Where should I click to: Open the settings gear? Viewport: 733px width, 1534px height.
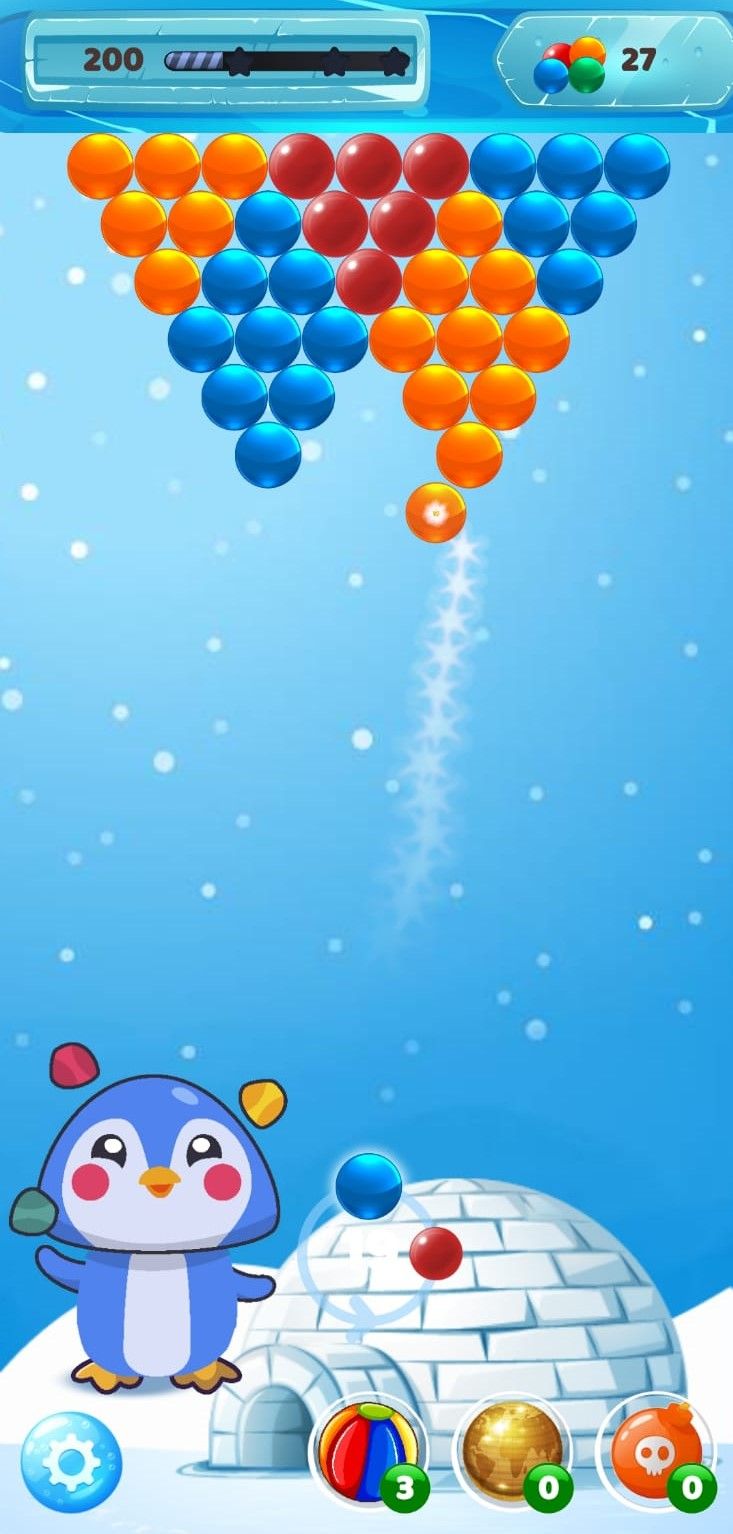71,1461
